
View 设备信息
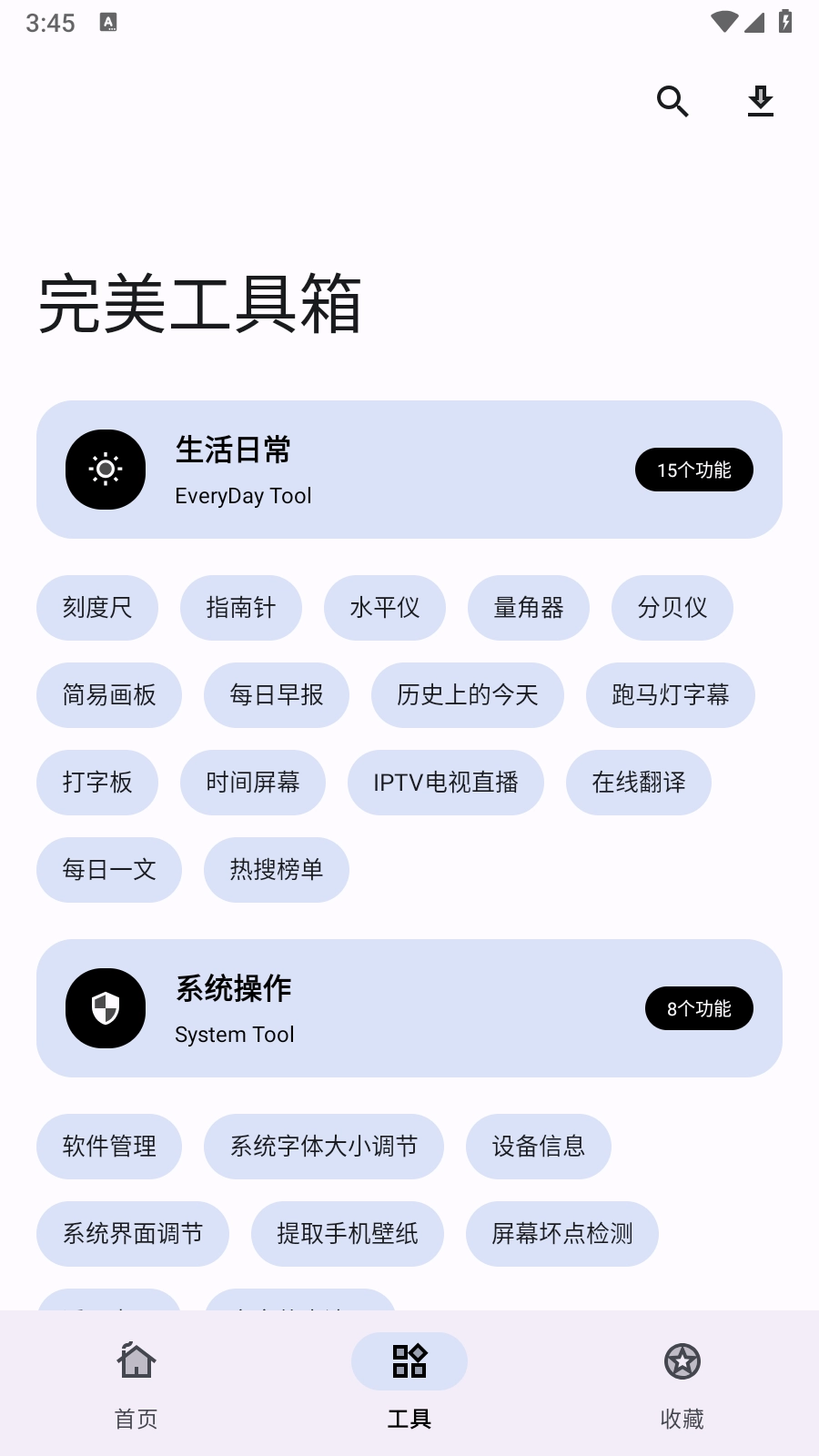click(x=539, y=1147)
